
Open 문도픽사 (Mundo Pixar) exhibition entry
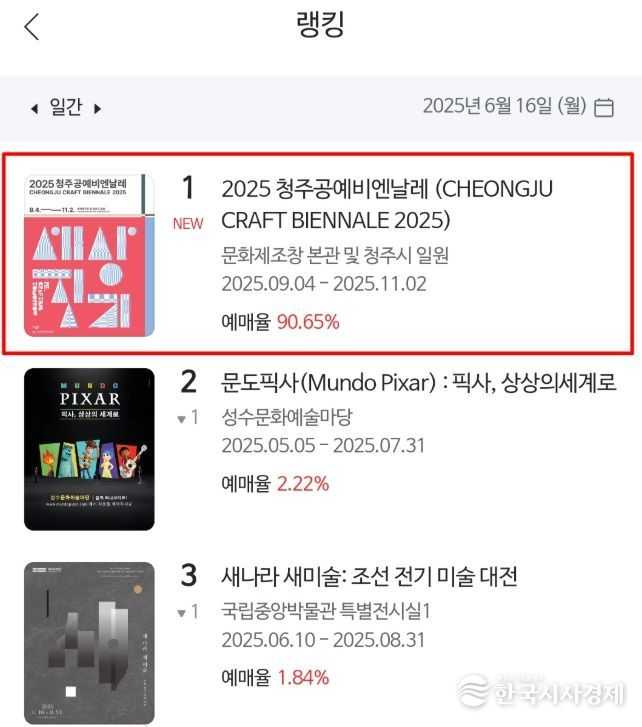(417, 381)
